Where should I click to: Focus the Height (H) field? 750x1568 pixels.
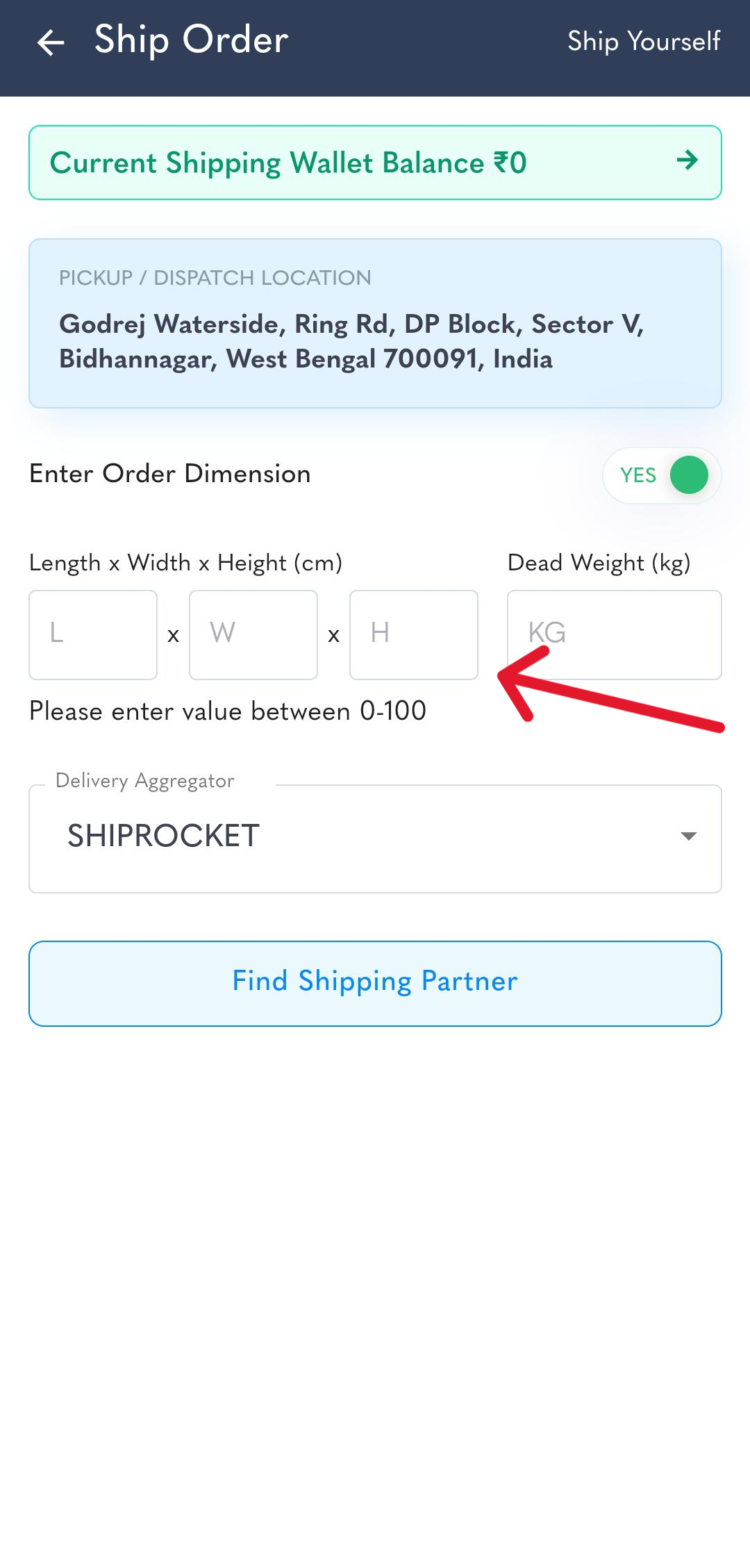click(x=414, y=635)
